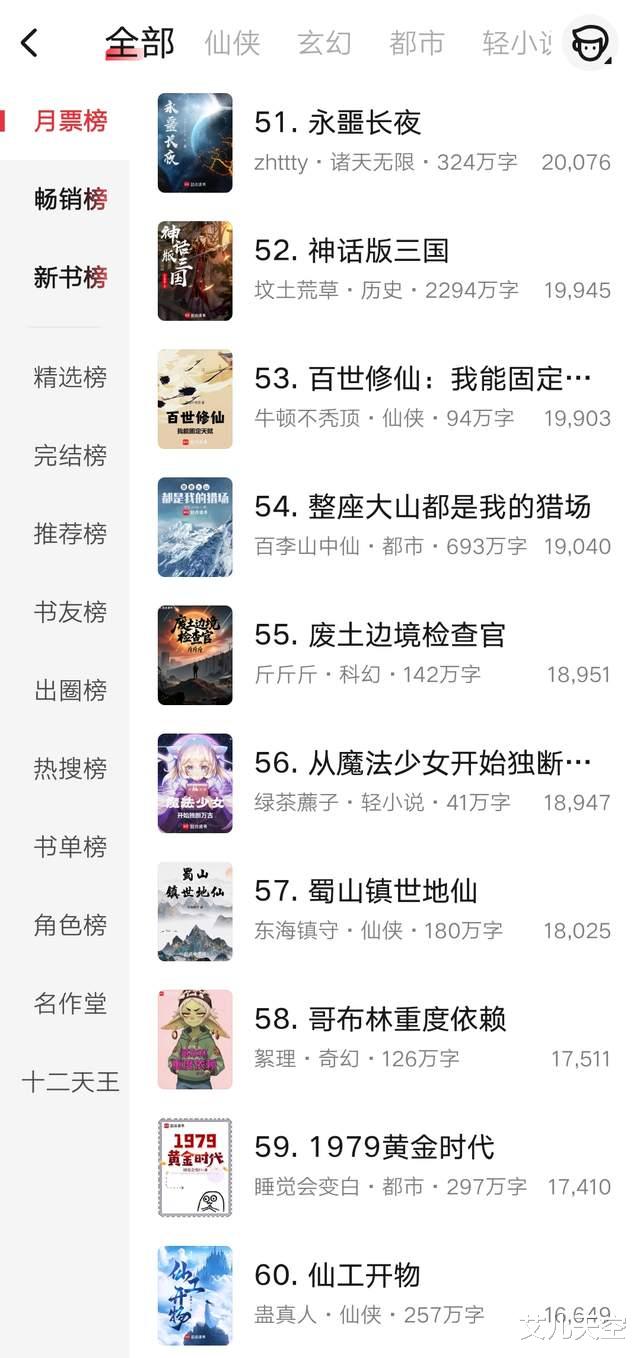This screenshot has width=640, height=1358.
Task: View the 完结榜 ranking
Action: pos(70,456)
